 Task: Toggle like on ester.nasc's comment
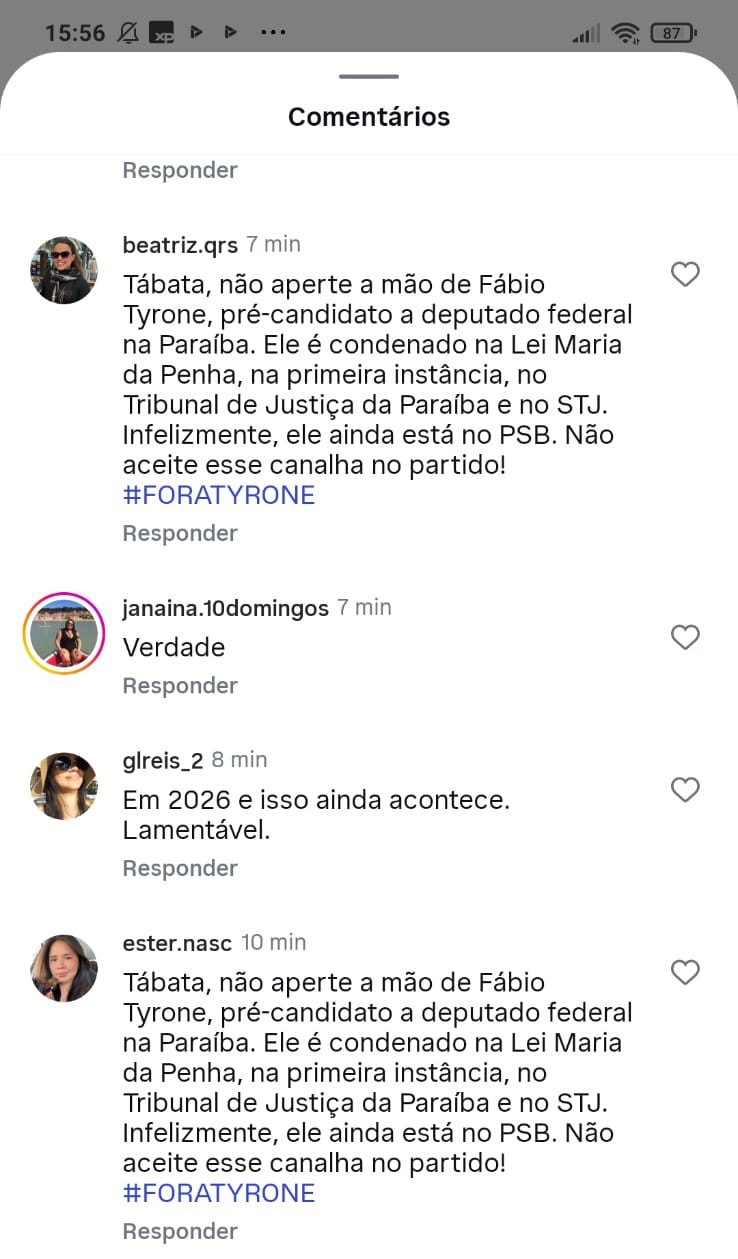tap(685, 972)
